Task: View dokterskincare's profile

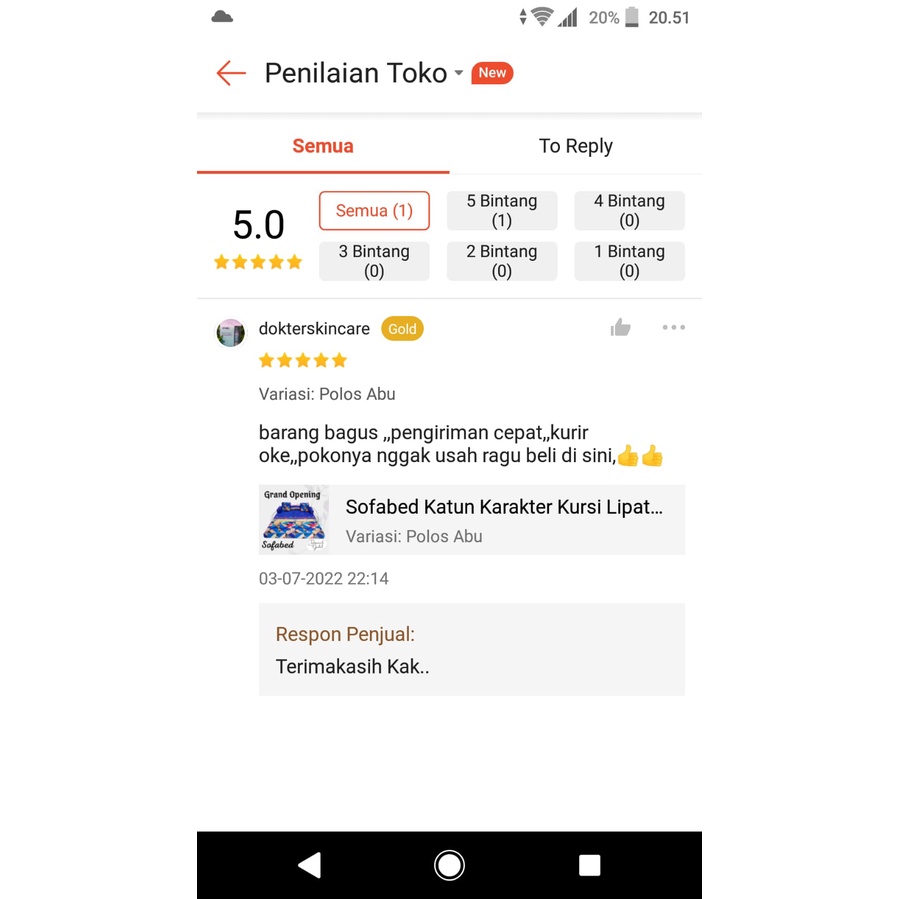Action: click(231, 332)
